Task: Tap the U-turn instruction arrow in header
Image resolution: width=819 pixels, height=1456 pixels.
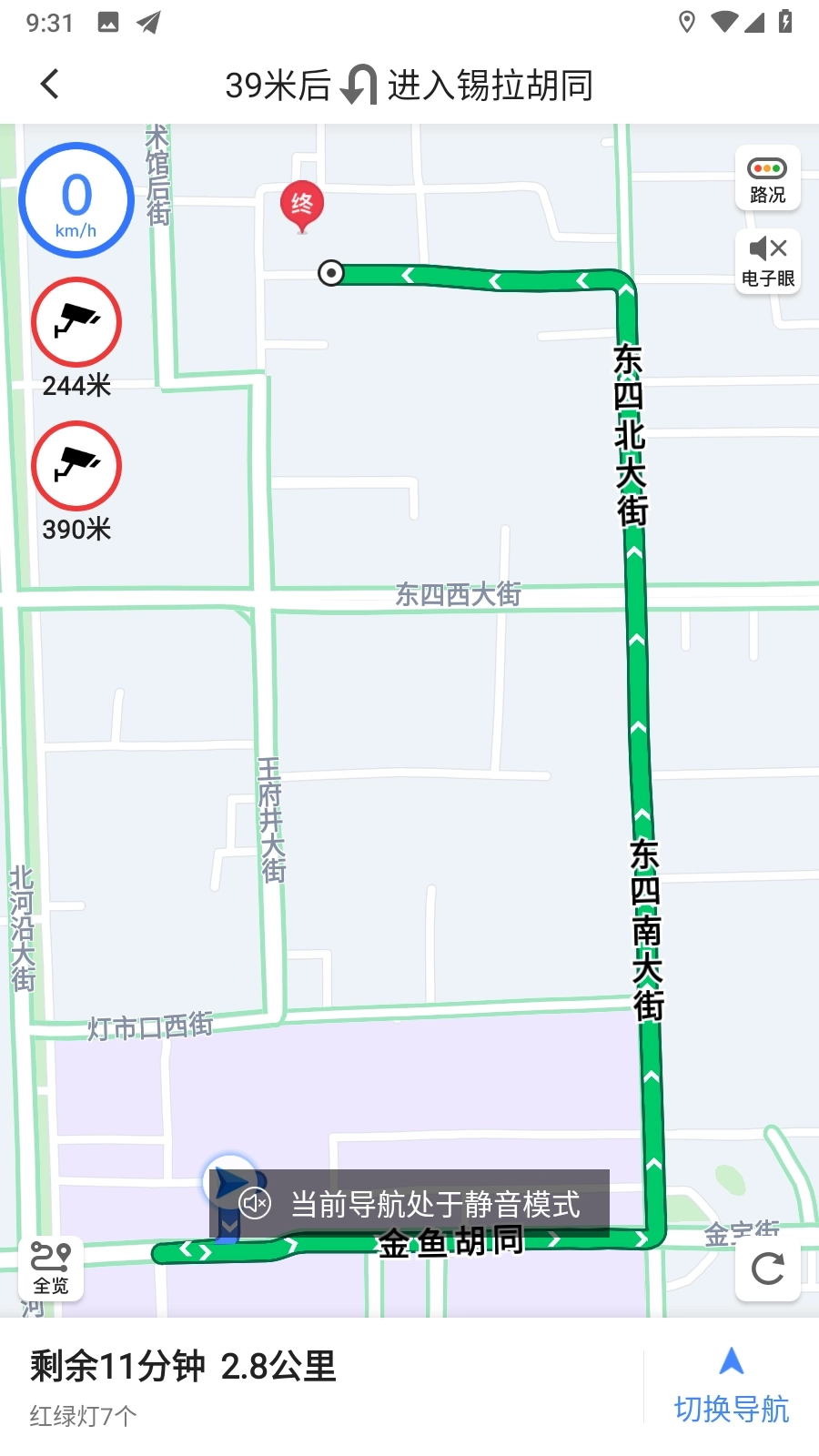Action: coord(360,85)
